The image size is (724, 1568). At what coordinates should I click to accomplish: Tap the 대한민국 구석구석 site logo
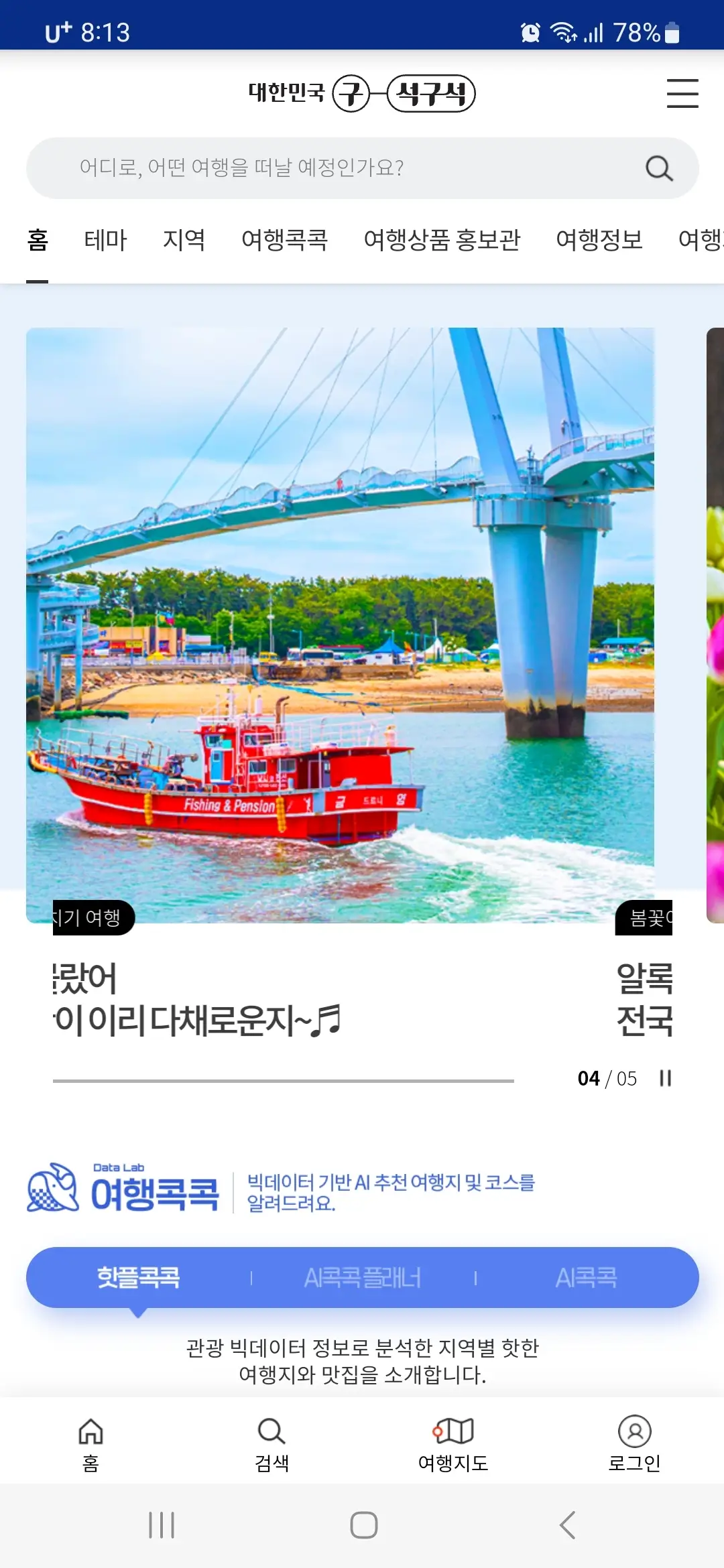(362, 94)
